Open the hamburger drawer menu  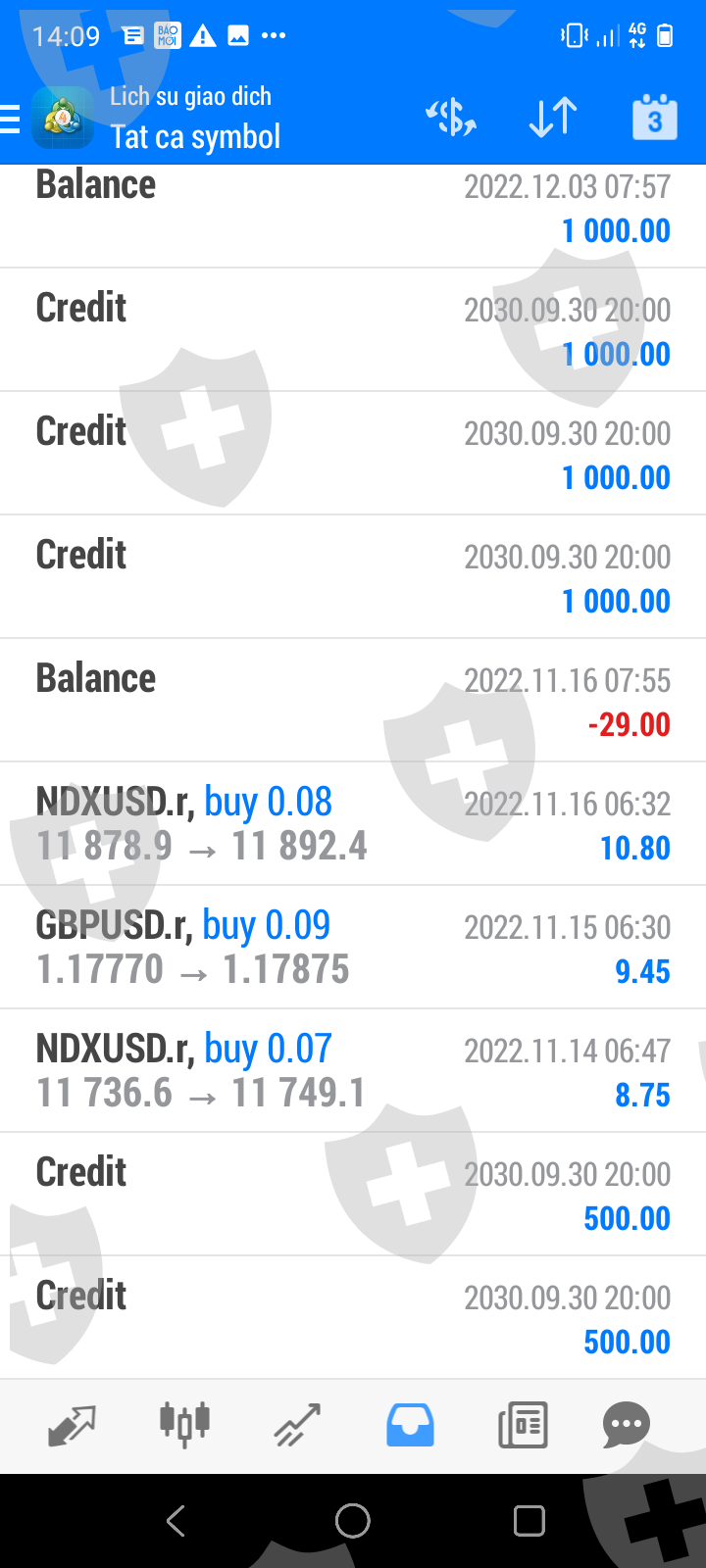pyautogui.click(x=10, y=119)
